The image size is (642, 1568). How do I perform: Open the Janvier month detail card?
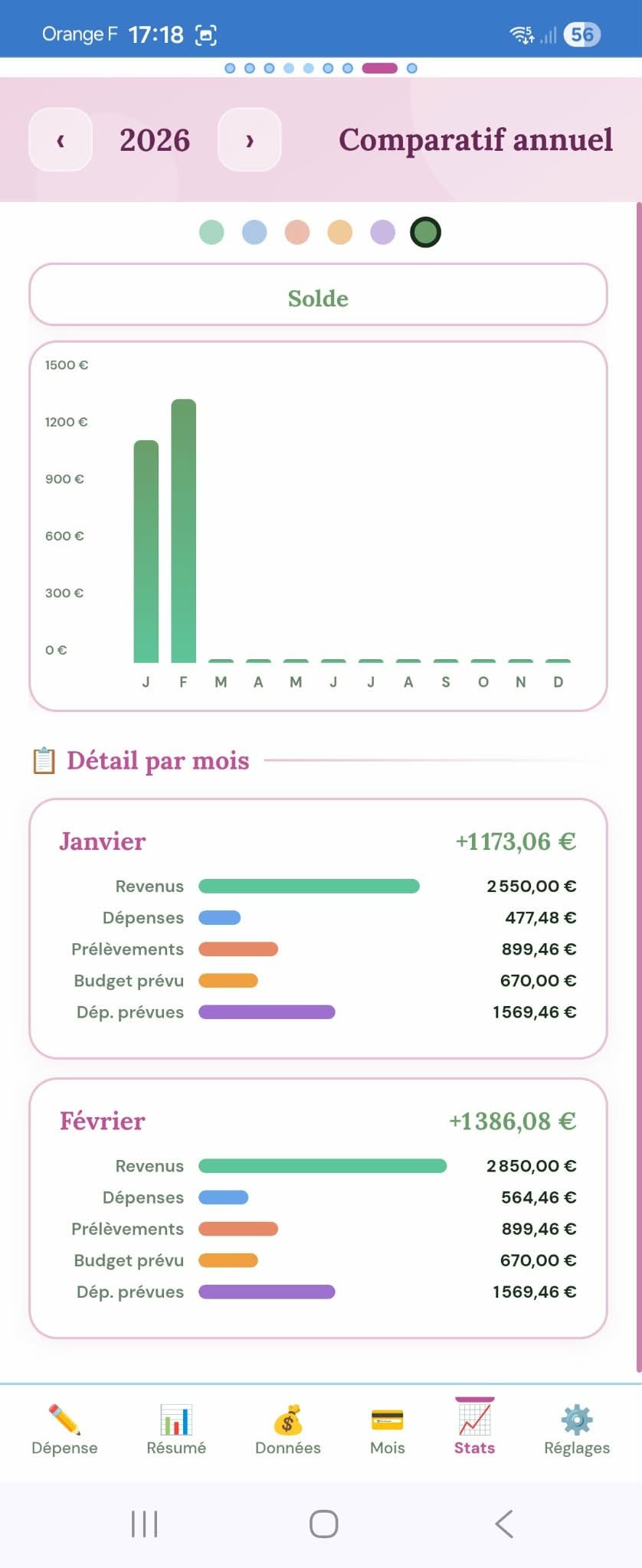click(317, 926)
